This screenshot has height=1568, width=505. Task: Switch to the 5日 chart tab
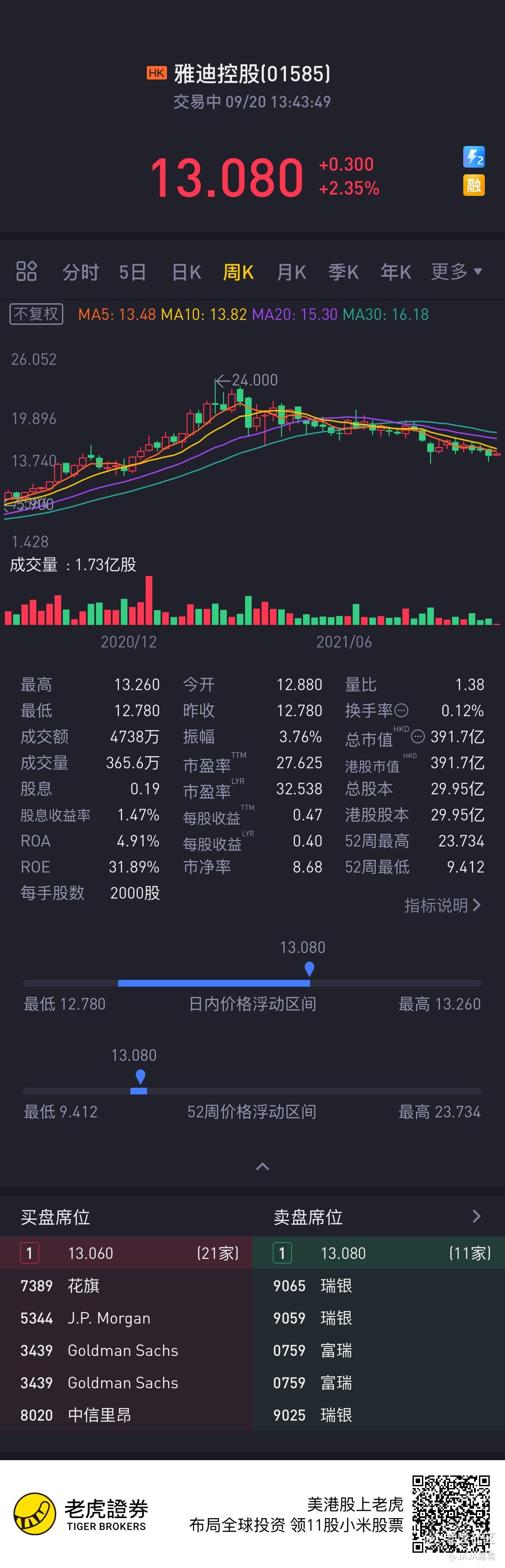point(132,272)
